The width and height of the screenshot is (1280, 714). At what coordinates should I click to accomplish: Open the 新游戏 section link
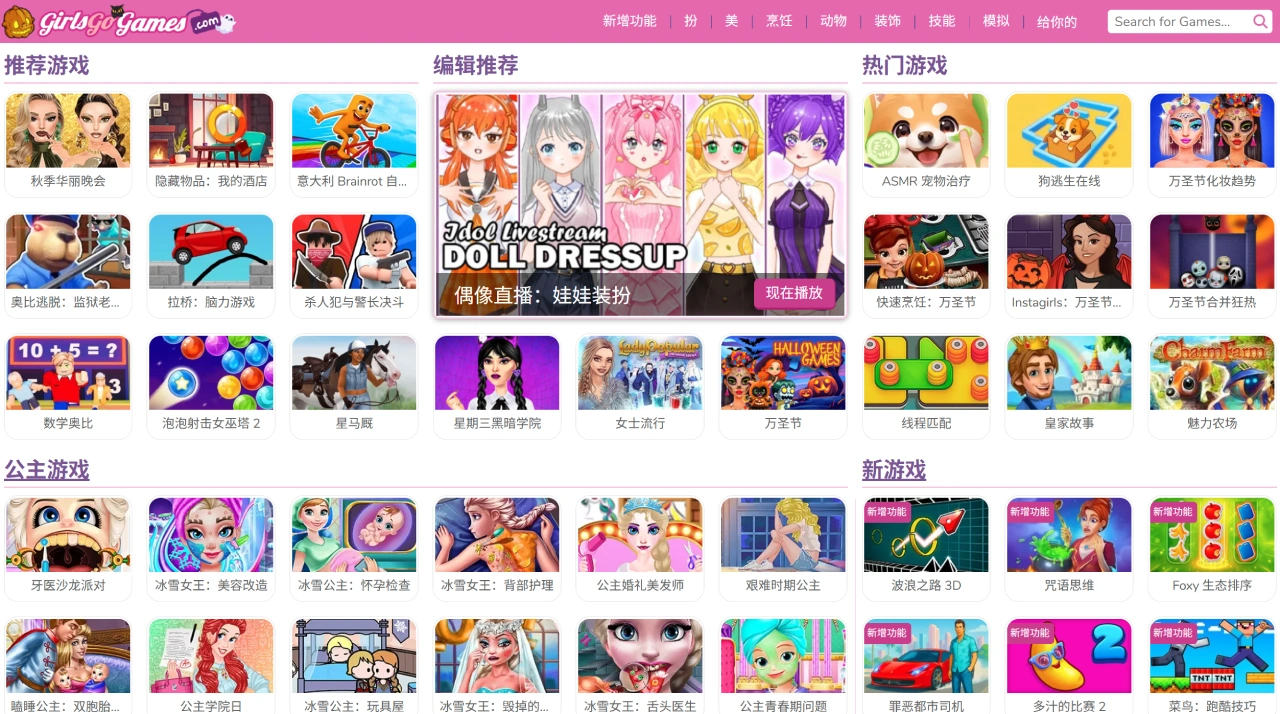click(894, 470)
